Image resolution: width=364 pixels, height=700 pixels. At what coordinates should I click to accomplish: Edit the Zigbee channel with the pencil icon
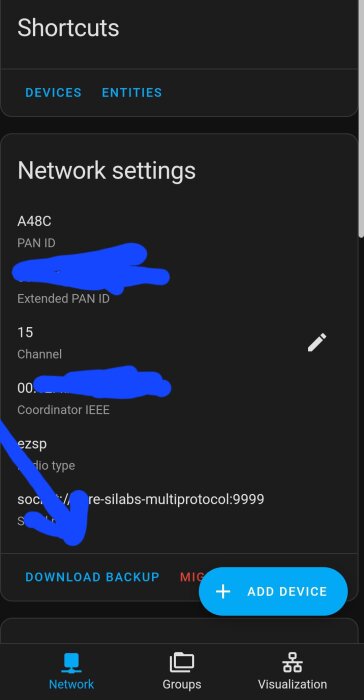pos(317,342)
